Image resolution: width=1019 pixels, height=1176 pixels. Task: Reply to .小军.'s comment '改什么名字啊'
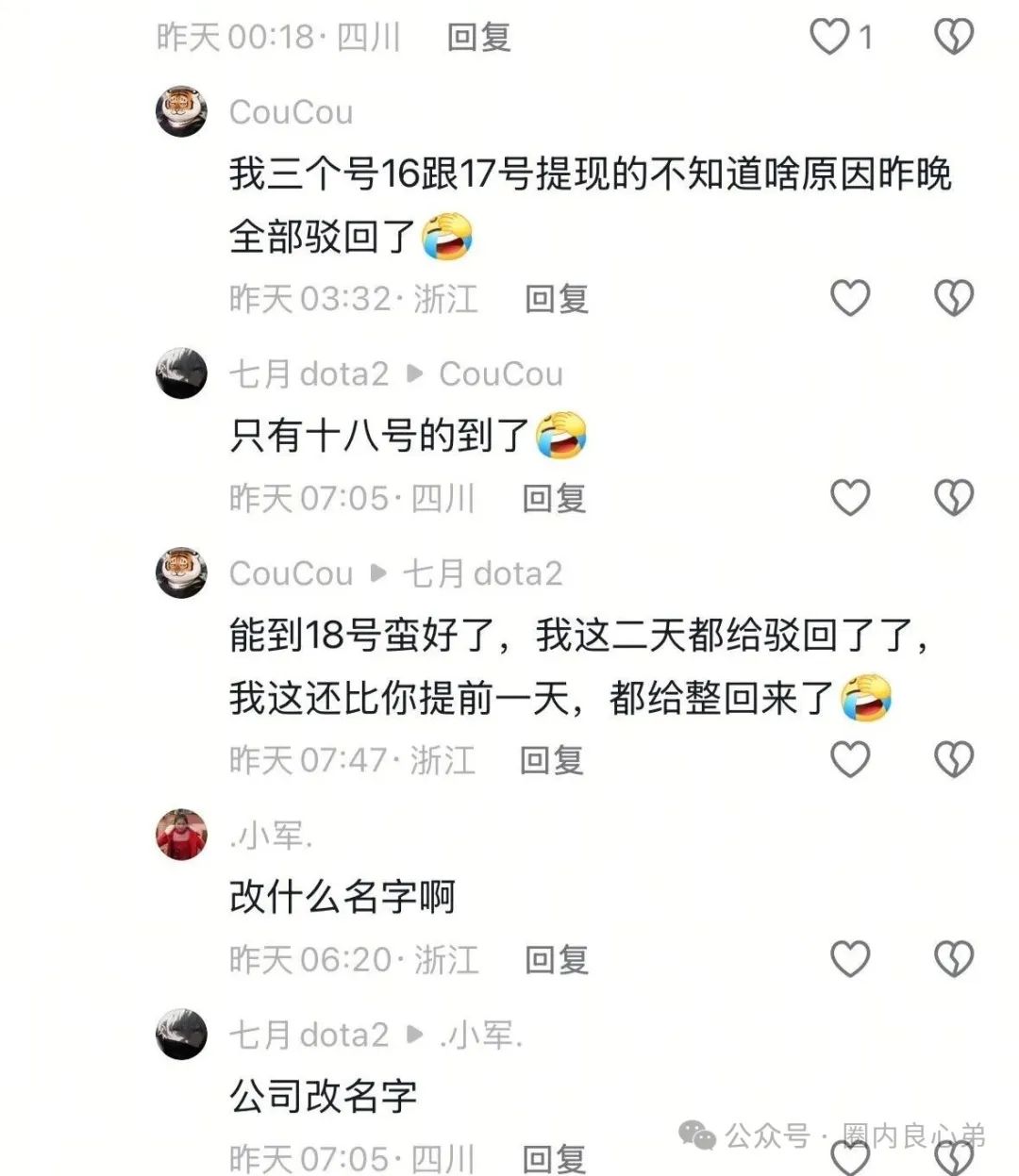[557, 959]
